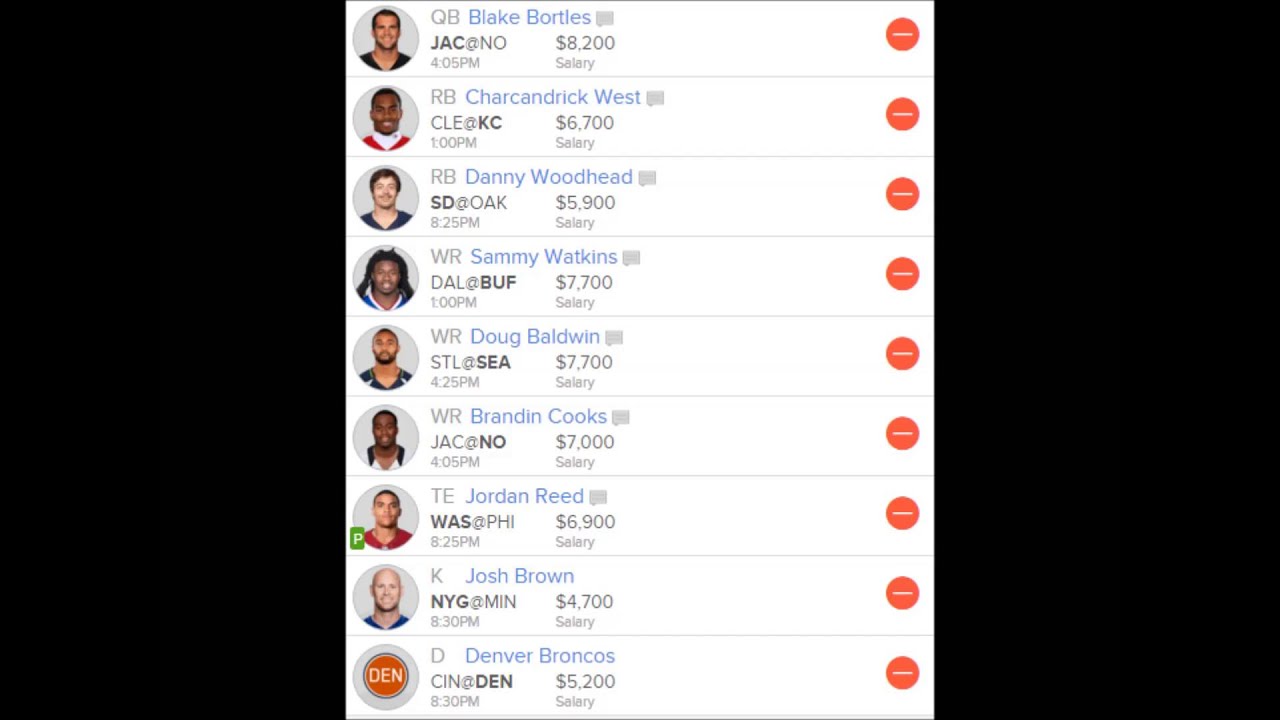Remove Sammy Watkins from the lineup

click(902, 274)
